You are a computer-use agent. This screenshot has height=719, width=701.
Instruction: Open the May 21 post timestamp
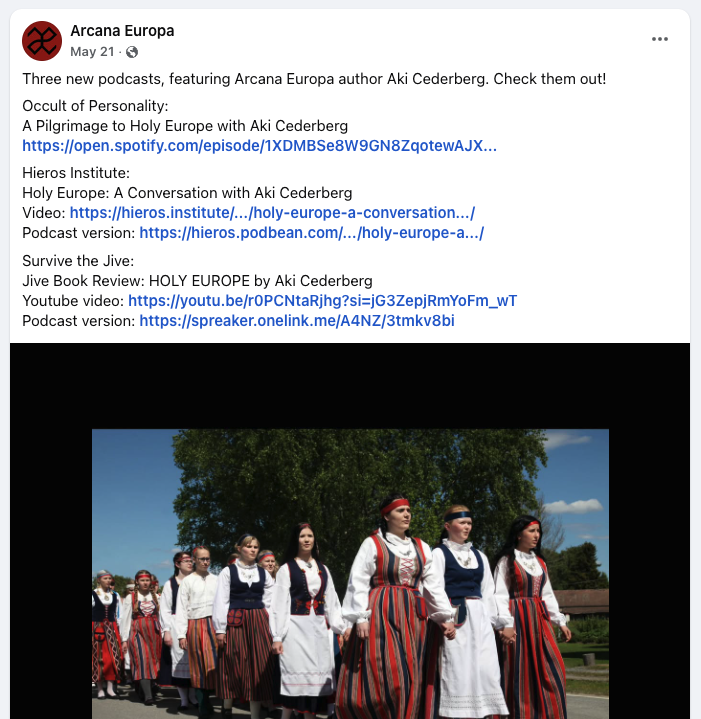91,51
